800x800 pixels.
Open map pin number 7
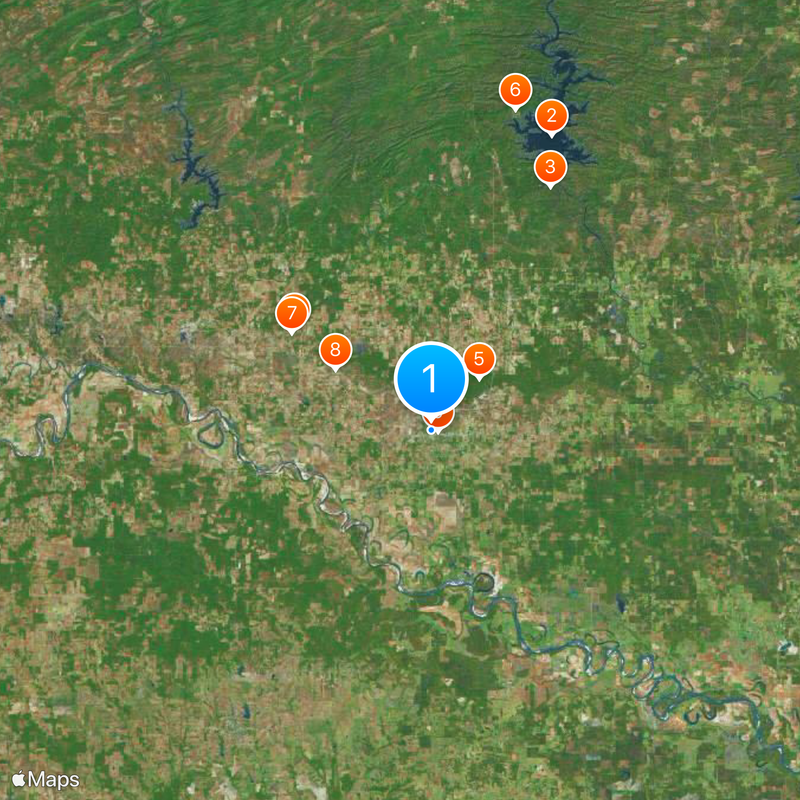click(291, 314)
